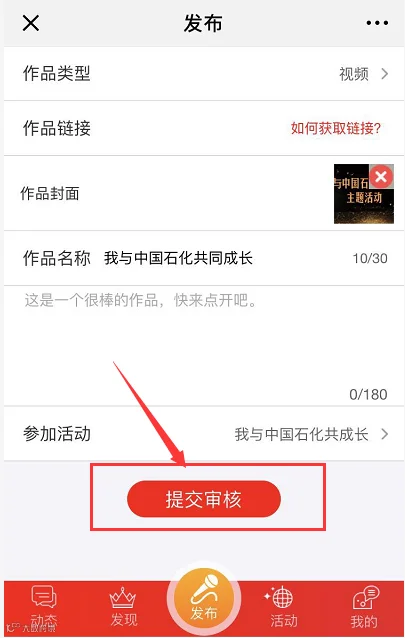Remove the uploaded cover image
The width and height of the screenshot is (405, 638).
click(381, 176)
